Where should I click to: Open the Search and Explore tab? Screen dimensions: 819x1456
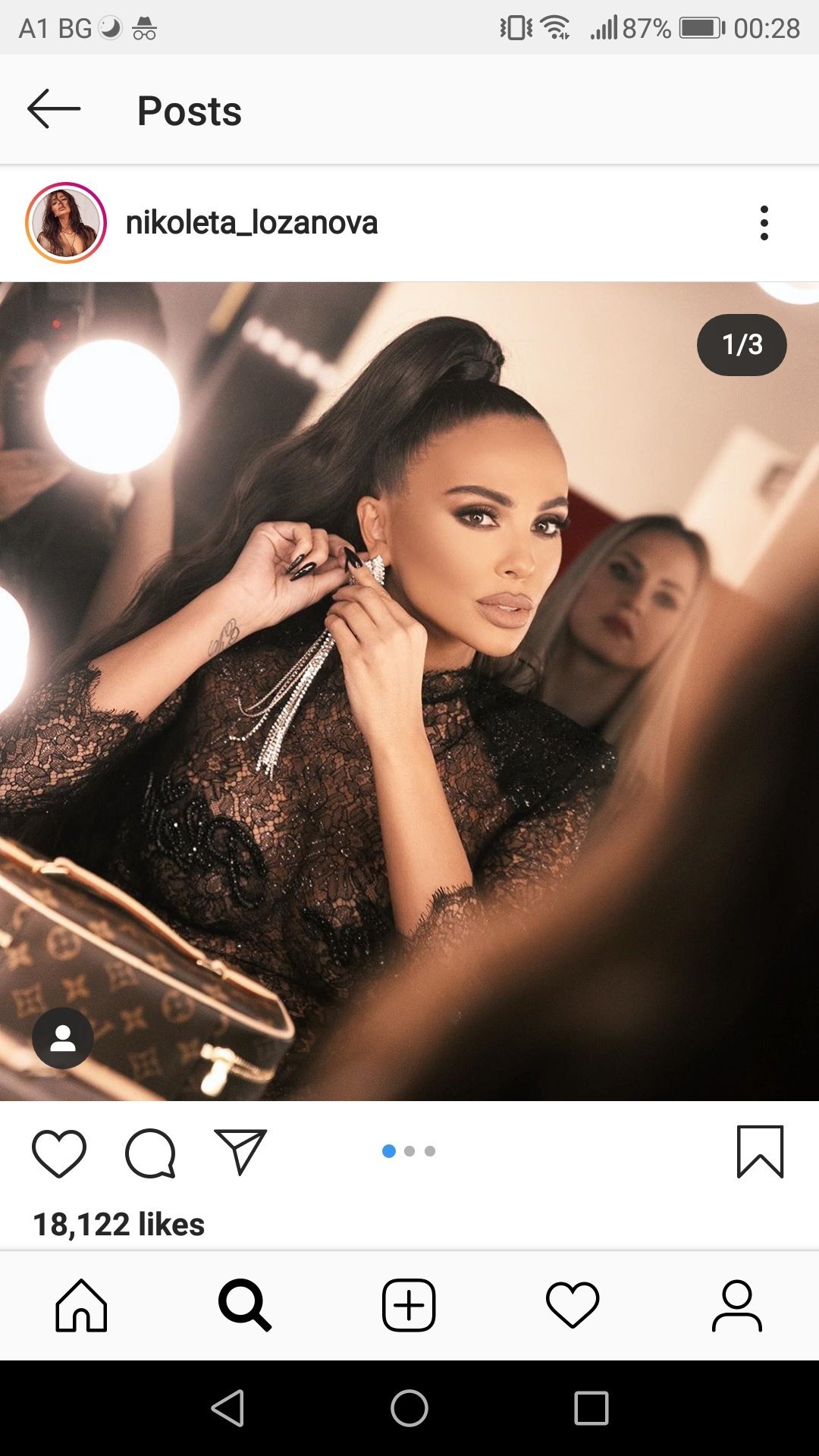pyautogui.click(x=244, y=1305)
